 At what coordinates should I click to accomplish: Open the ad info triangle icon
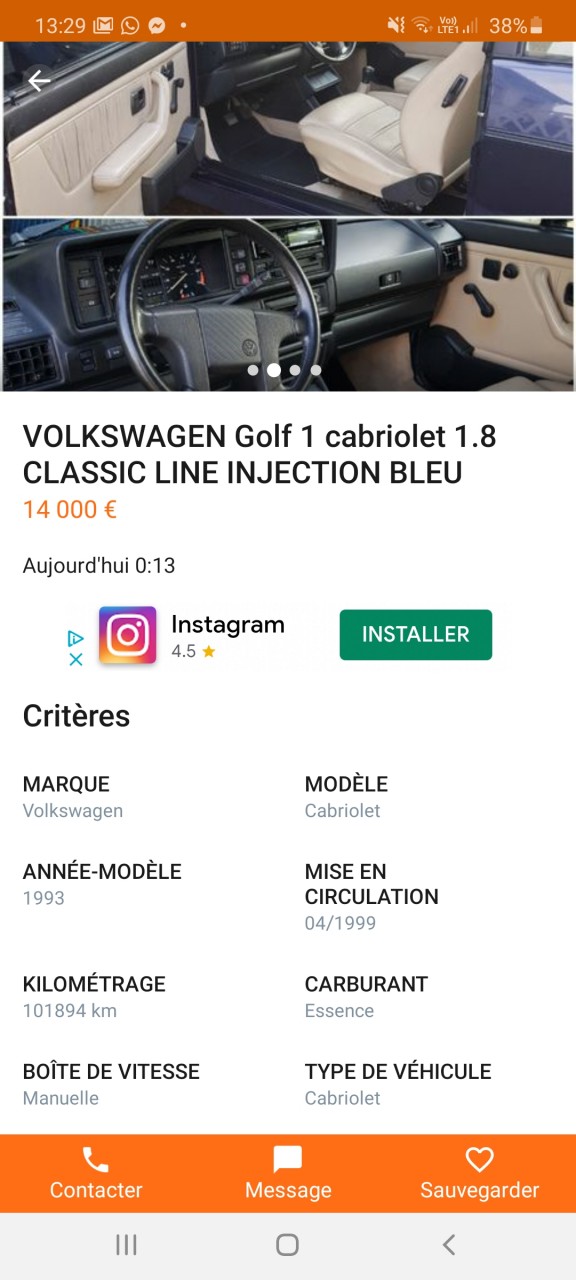[x=76, y=638]
